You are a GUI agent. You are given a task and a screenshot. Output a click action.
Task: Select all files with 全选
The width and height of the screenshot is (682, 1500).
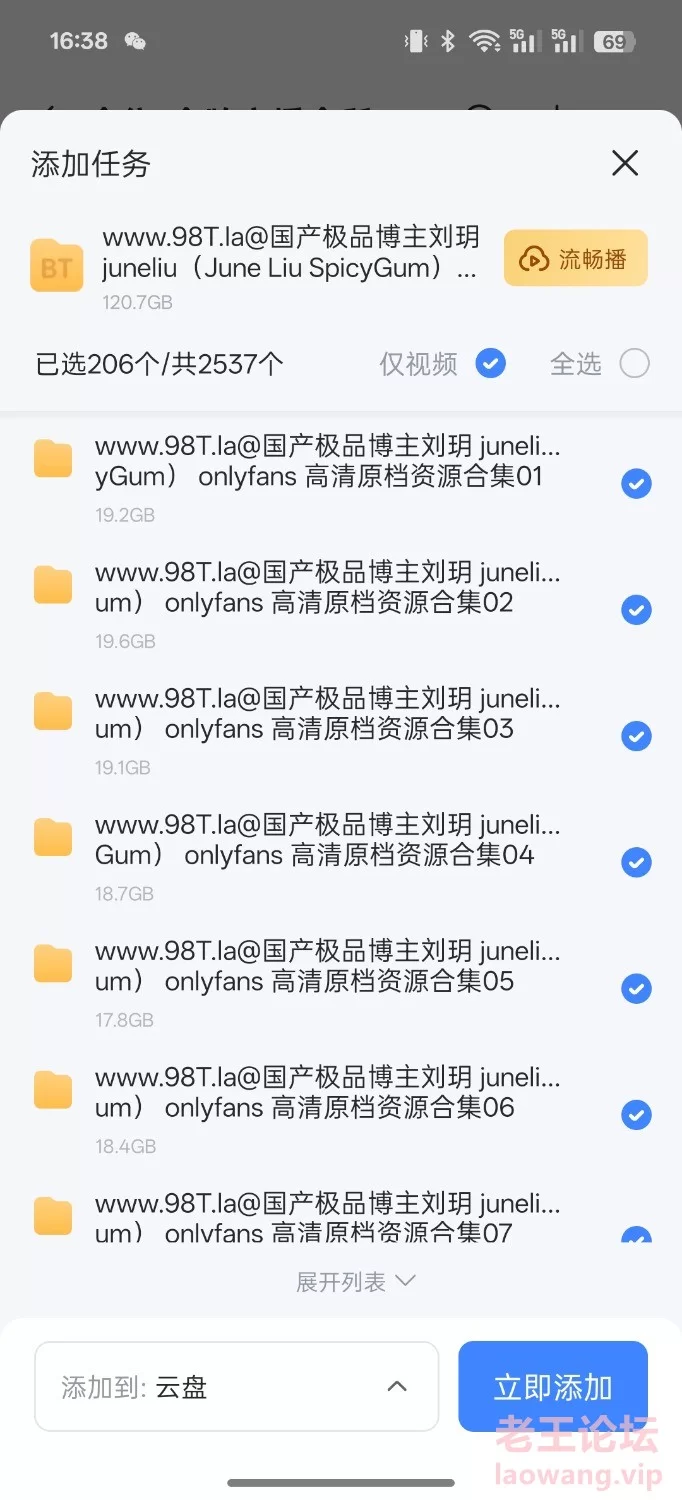[x=635, y=364]
